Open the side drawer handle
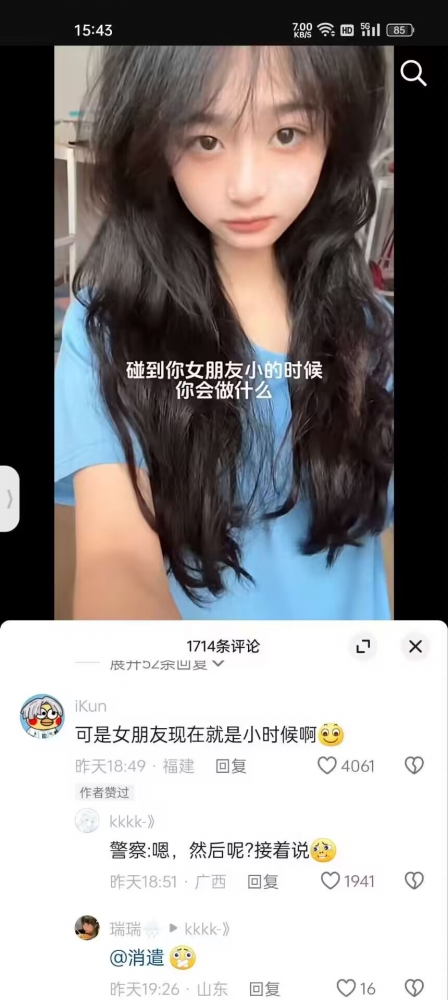 pyautogui.click(x=10, y=499)
